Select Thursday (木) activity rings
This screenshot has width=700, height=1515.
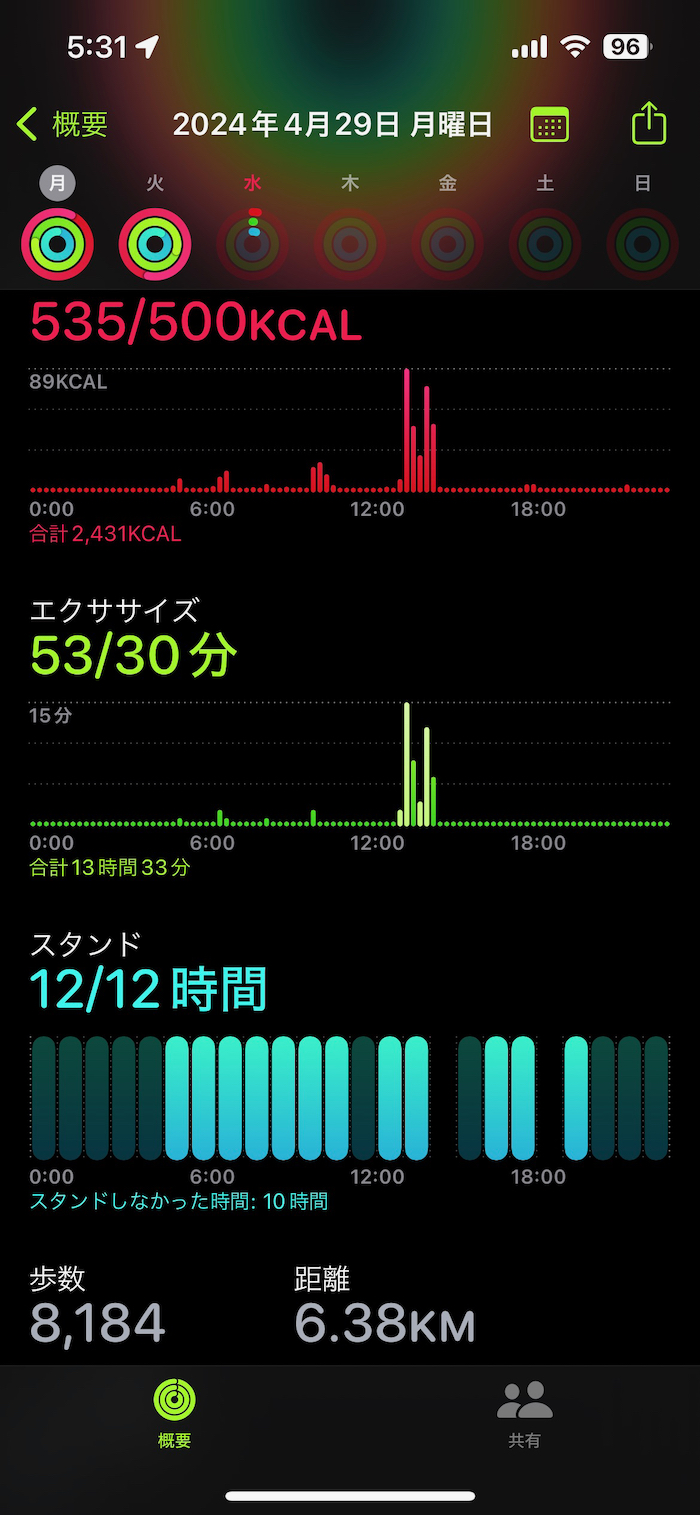(350, 243)
